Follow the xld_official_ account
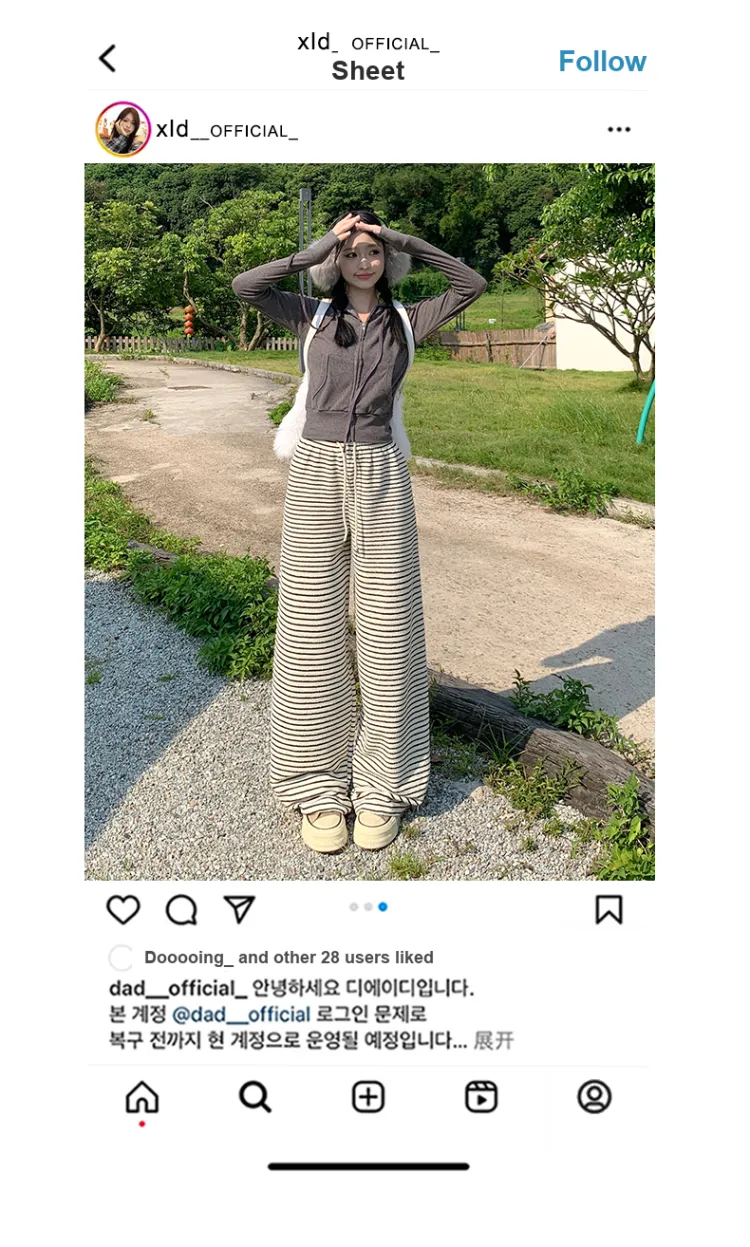The width and height of the screenshot is (750, 1247). pos(602,61)
